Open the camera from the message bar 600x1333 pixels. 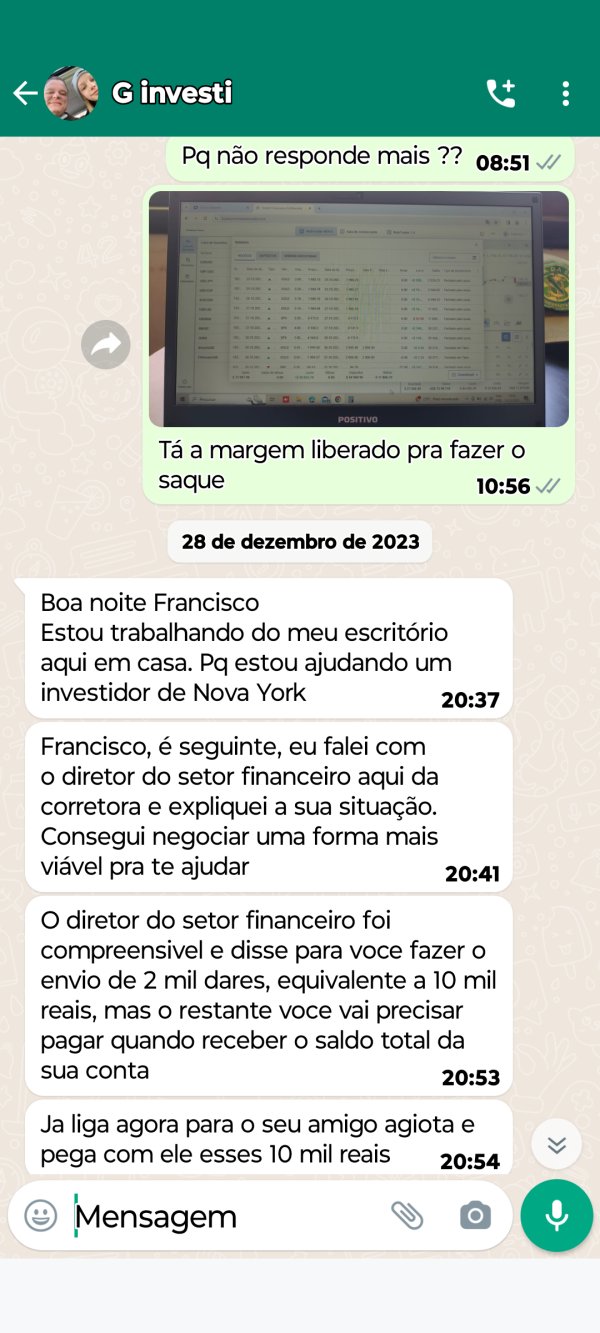[475, 1215]
